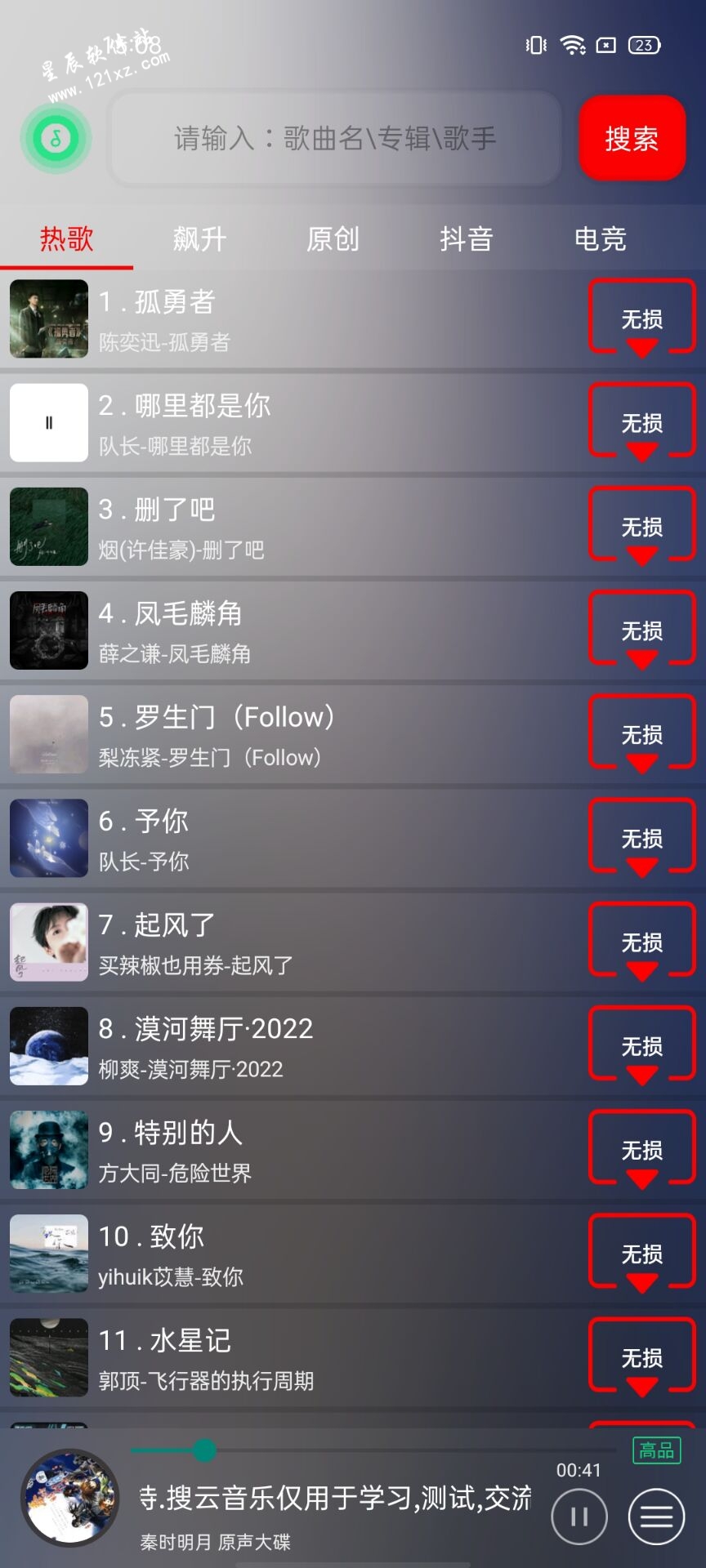Download 哪里都是你 in 无损 quality
The width and height of the screenshot is (706, 1568).
coord(642,423)
